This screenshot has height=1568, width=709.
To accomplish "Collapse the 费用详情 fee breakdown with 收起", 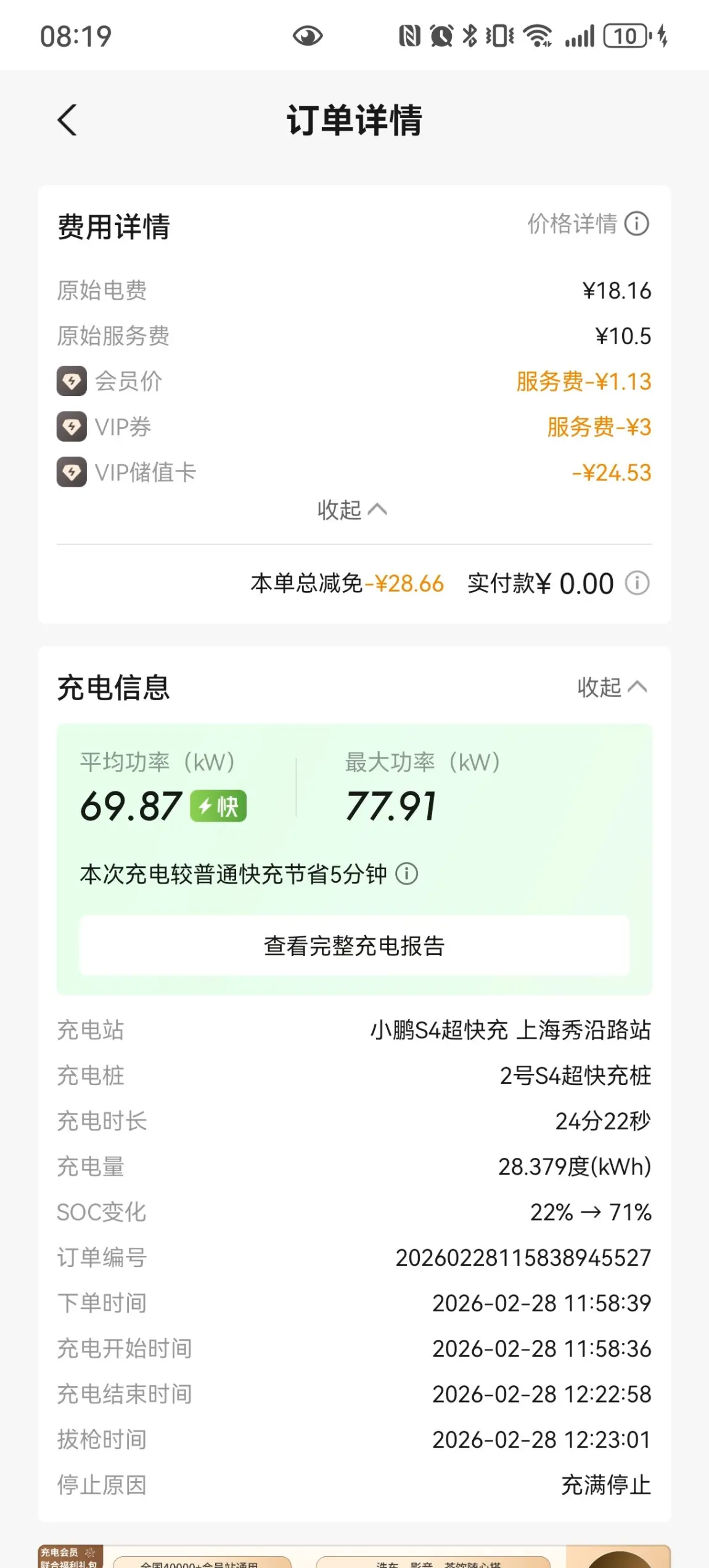I will [352, 510].
